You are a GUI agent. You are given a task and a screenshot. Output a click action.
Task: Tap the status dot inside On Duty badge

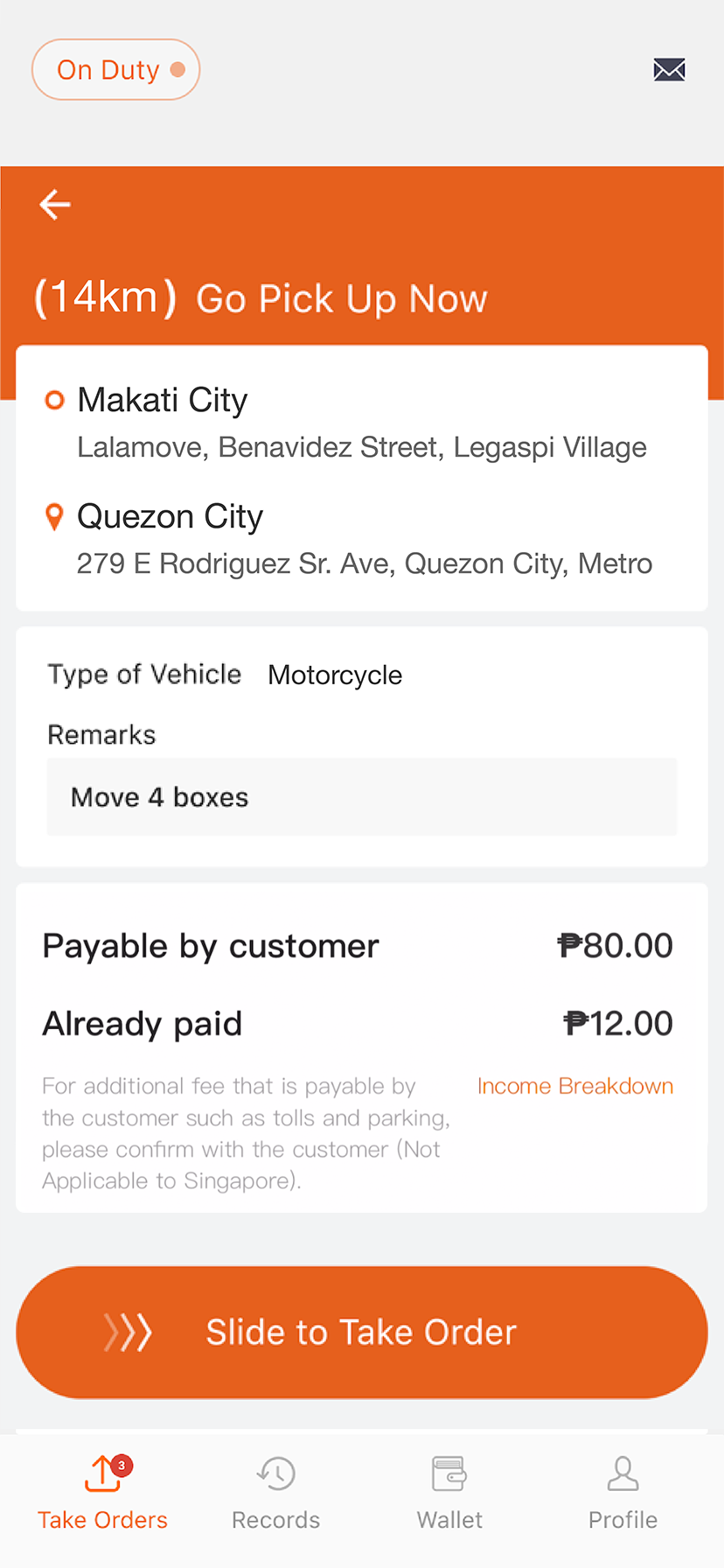coord(177,69)
